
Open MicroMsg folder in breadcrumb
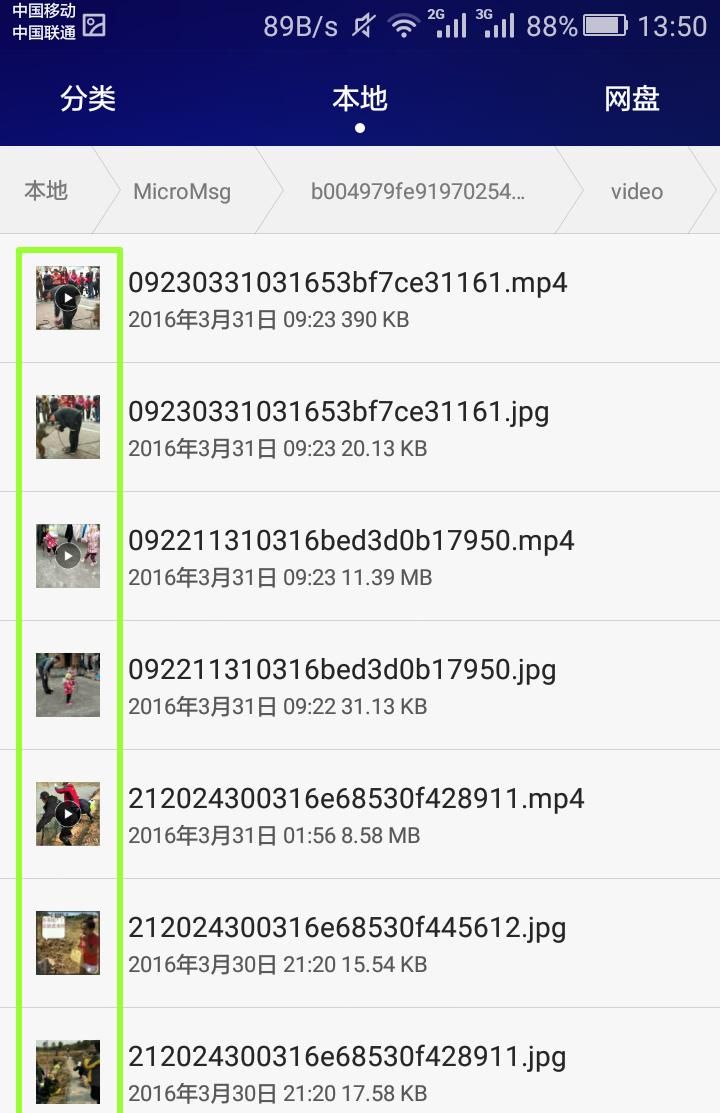click(182, 191)
